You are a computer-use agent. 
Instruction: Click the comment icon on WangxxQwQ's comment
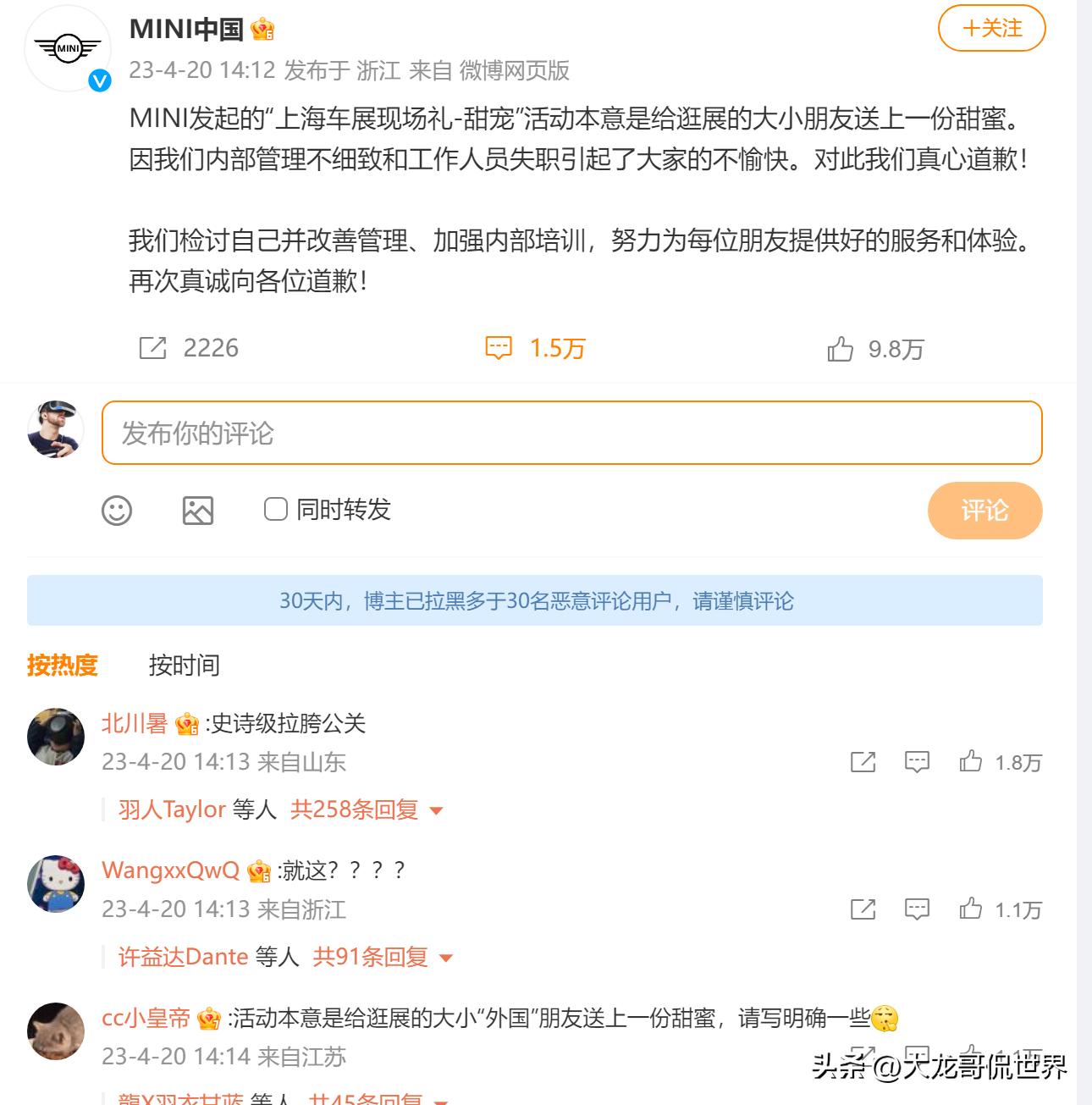917,909
